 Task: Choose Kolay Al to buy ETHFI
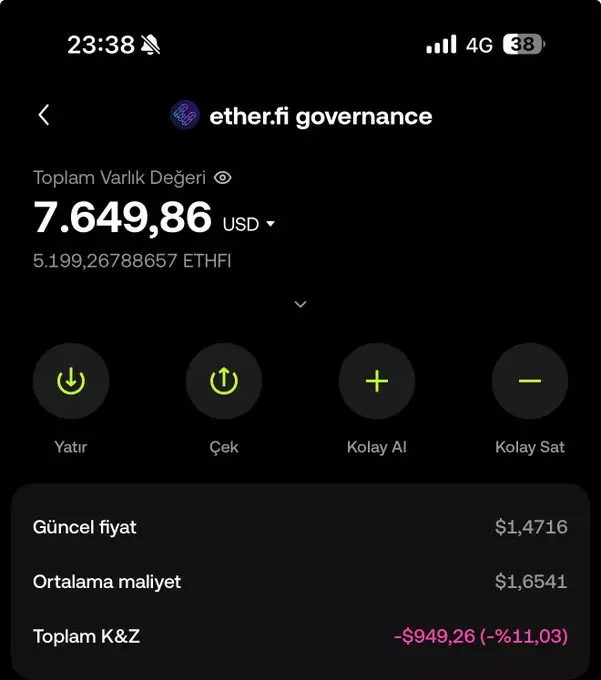pos(377,381)
